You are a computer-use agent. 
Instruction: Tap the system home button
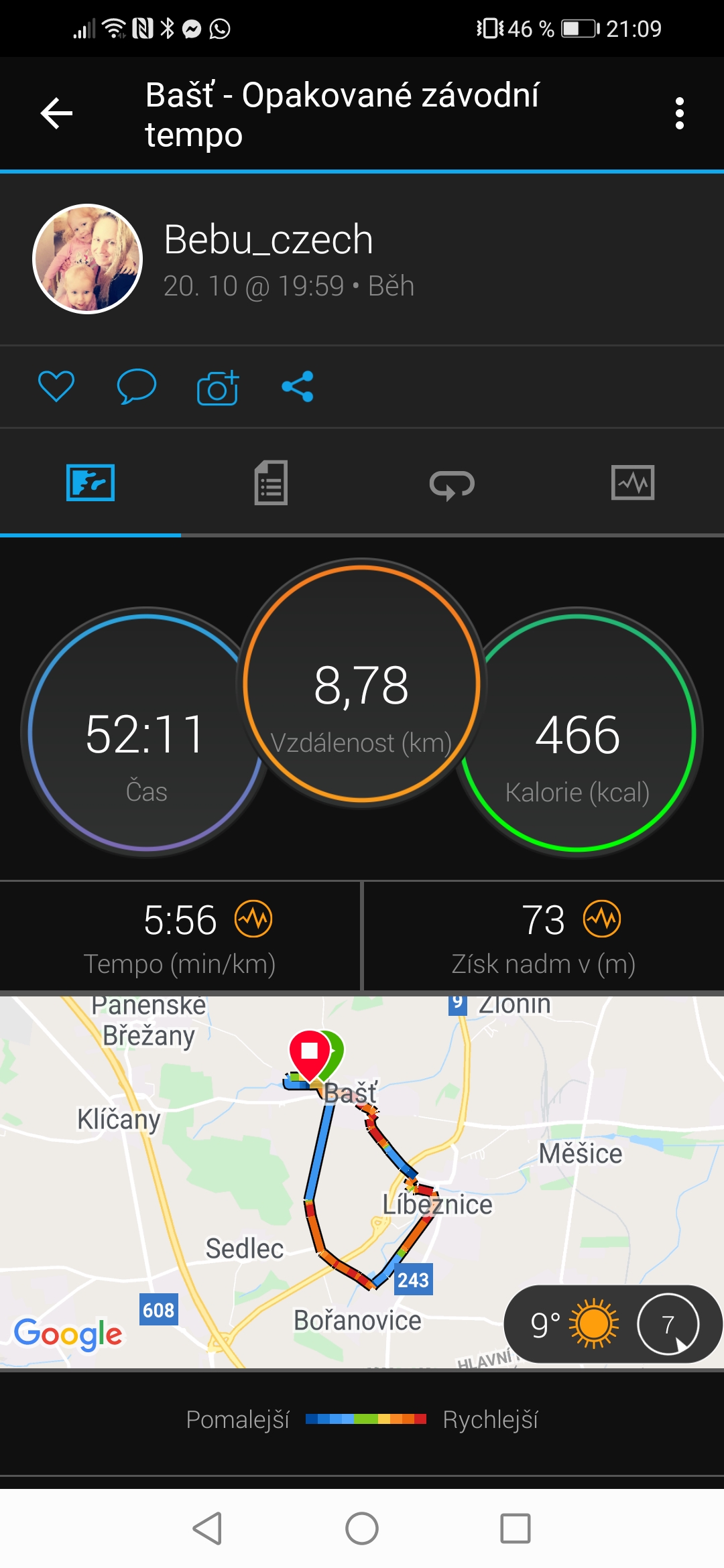click(x=362, y=1528)
